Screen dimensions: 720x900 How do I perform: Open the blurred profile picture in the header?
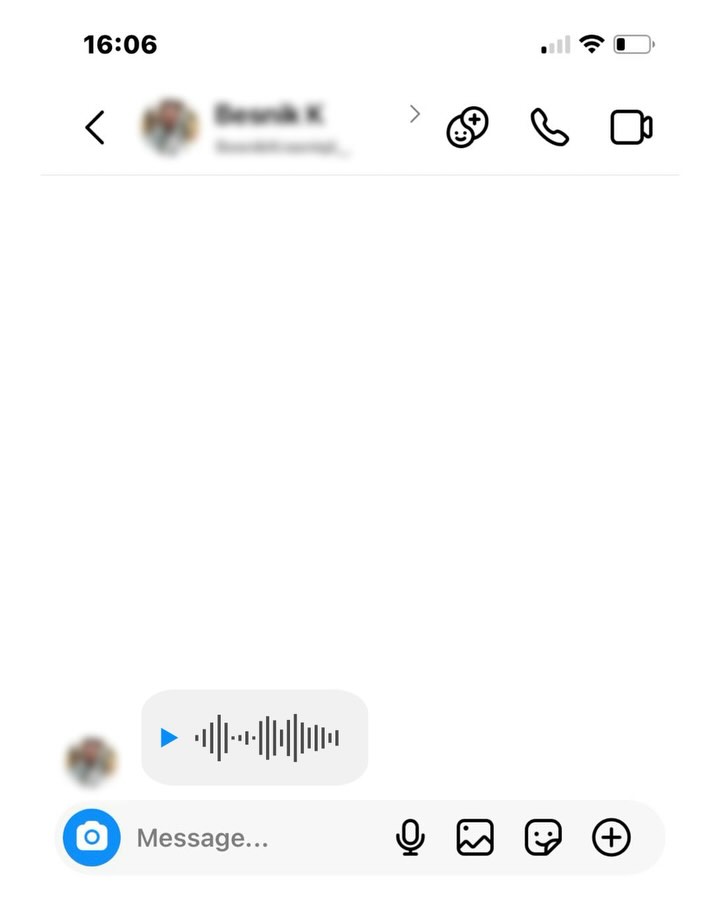(170, 127)
